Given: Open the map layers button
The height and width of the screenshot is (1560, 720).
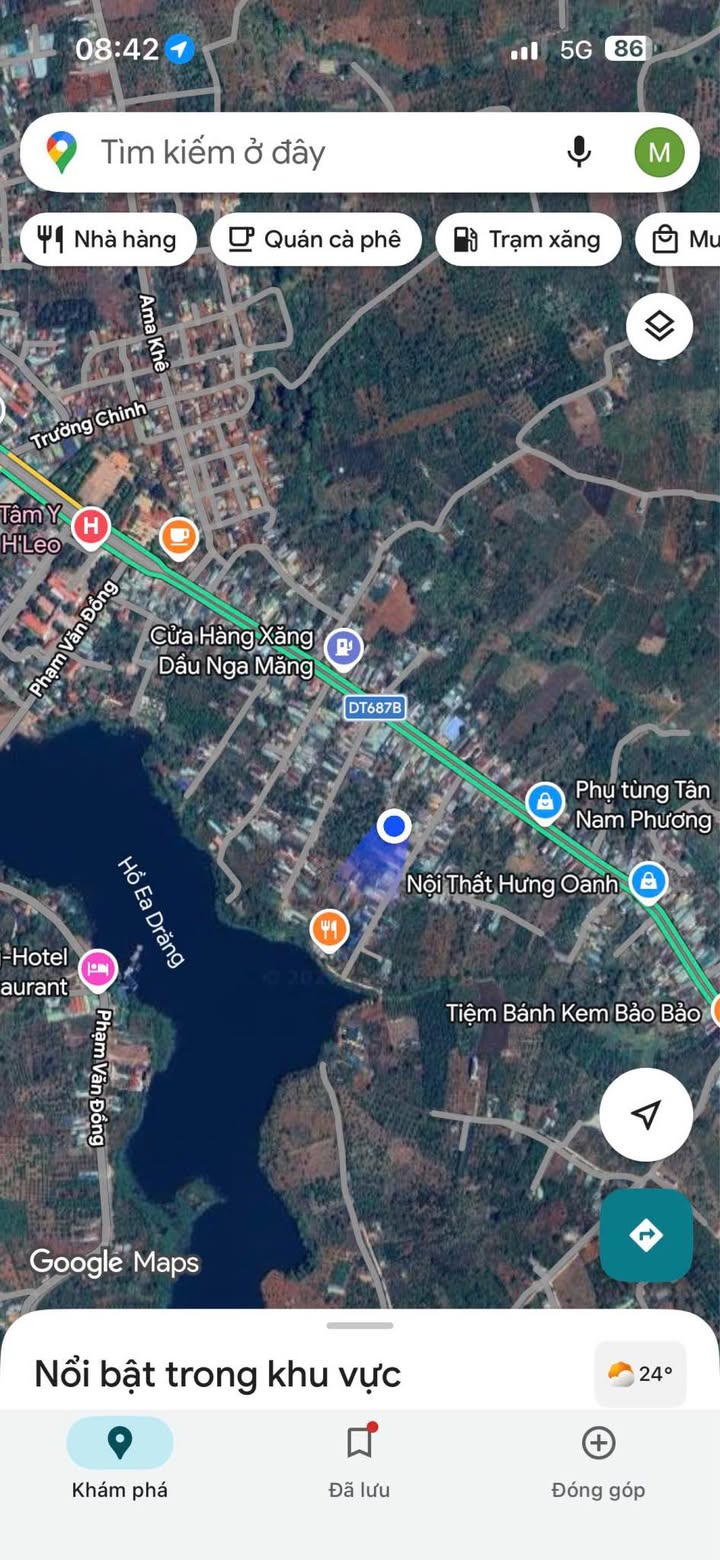Looking at the screenshot, I should (x=659, y=326).
